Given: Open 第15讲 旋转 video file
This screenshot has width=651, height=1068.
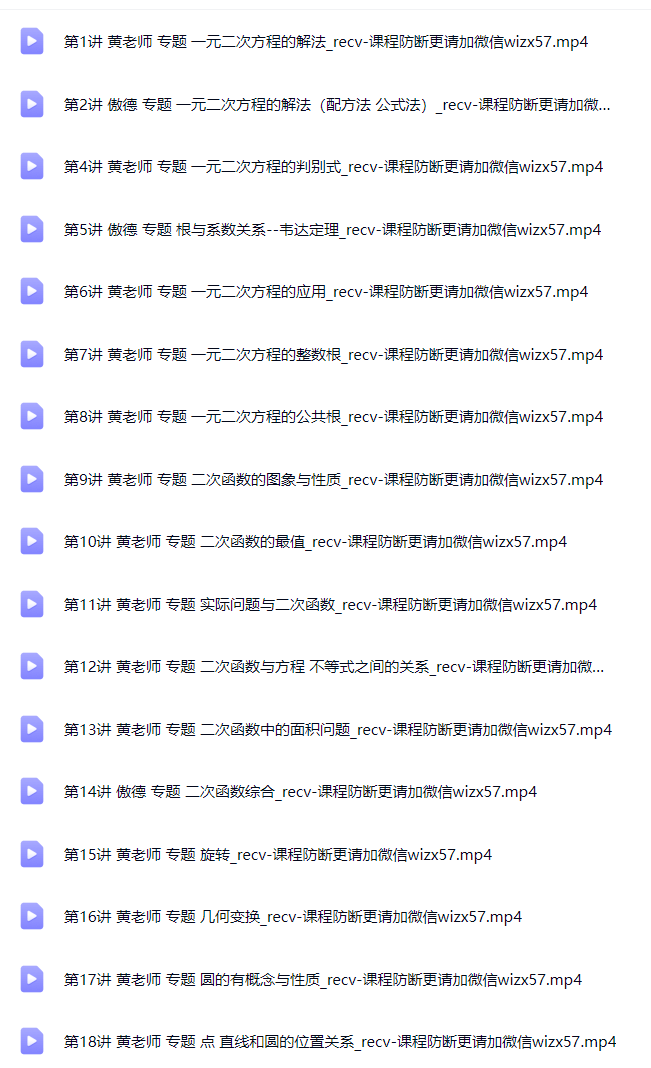Looking at the screenshot, I should pos(277,855).
